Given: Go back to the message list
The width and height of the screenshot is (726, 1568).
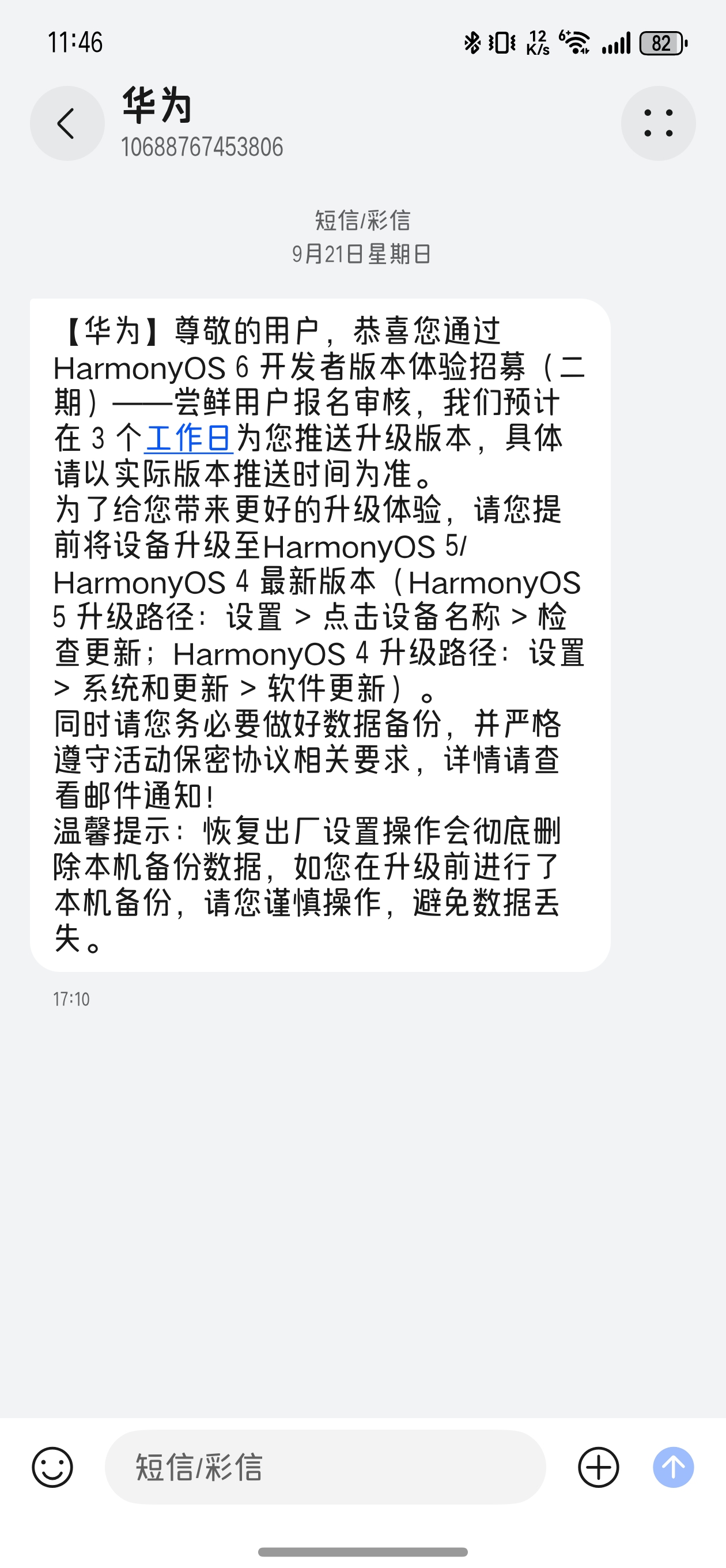Looking at the screenshot, I should [67, 123].
